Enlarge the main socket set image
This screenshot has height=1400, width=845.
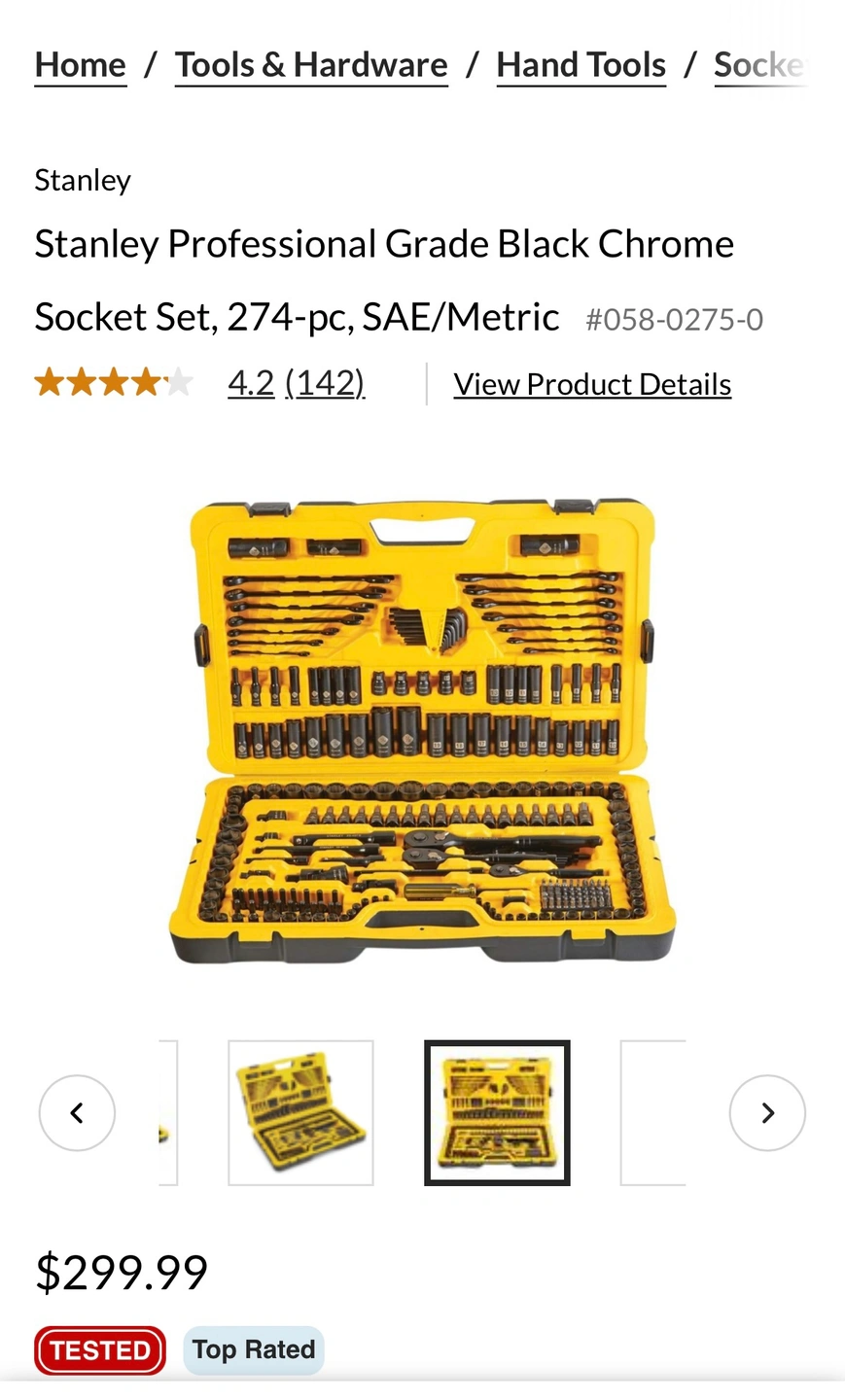click(422, 729)
